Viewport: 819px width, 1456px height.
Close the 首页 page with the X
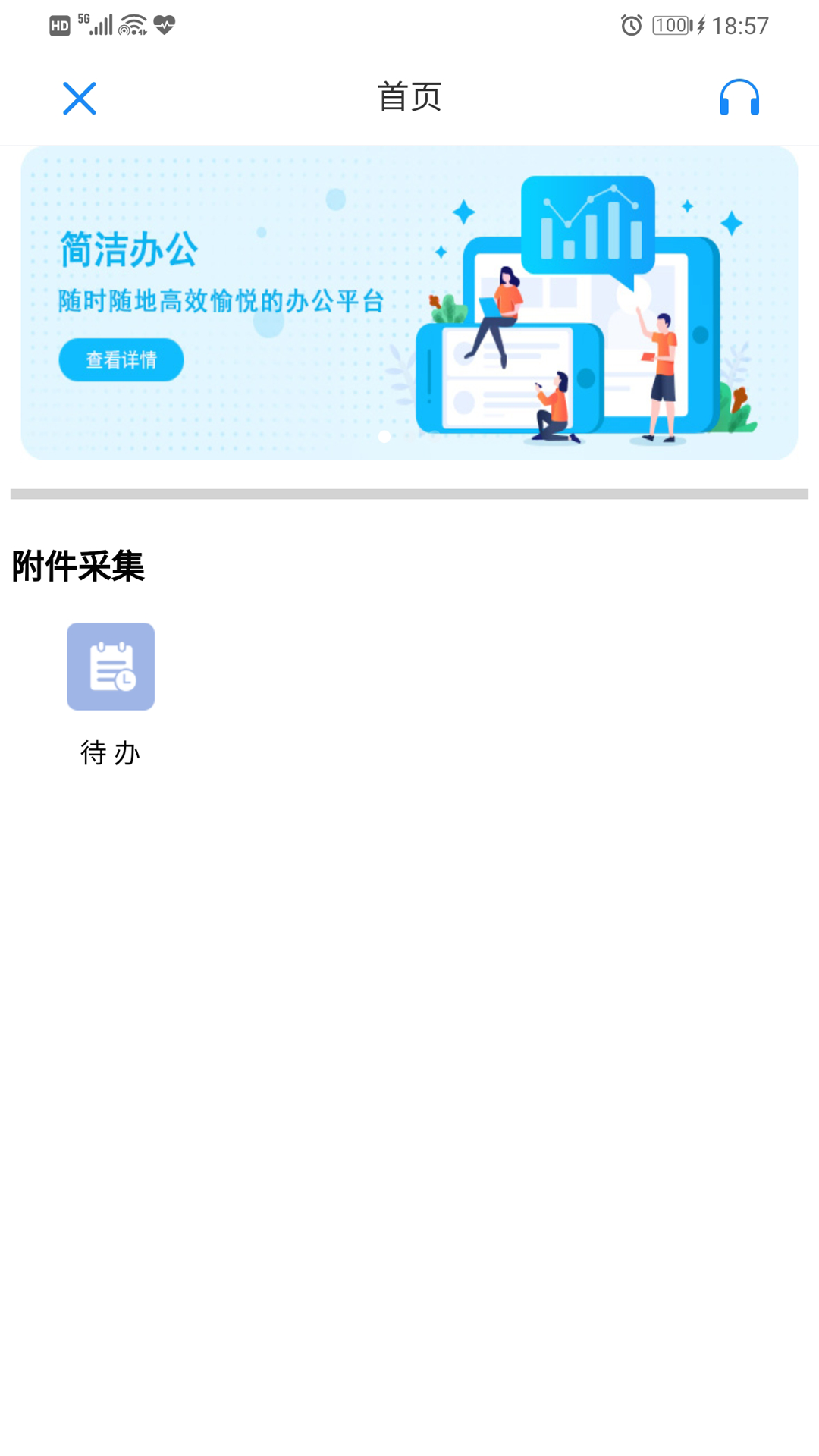[79, 99]
